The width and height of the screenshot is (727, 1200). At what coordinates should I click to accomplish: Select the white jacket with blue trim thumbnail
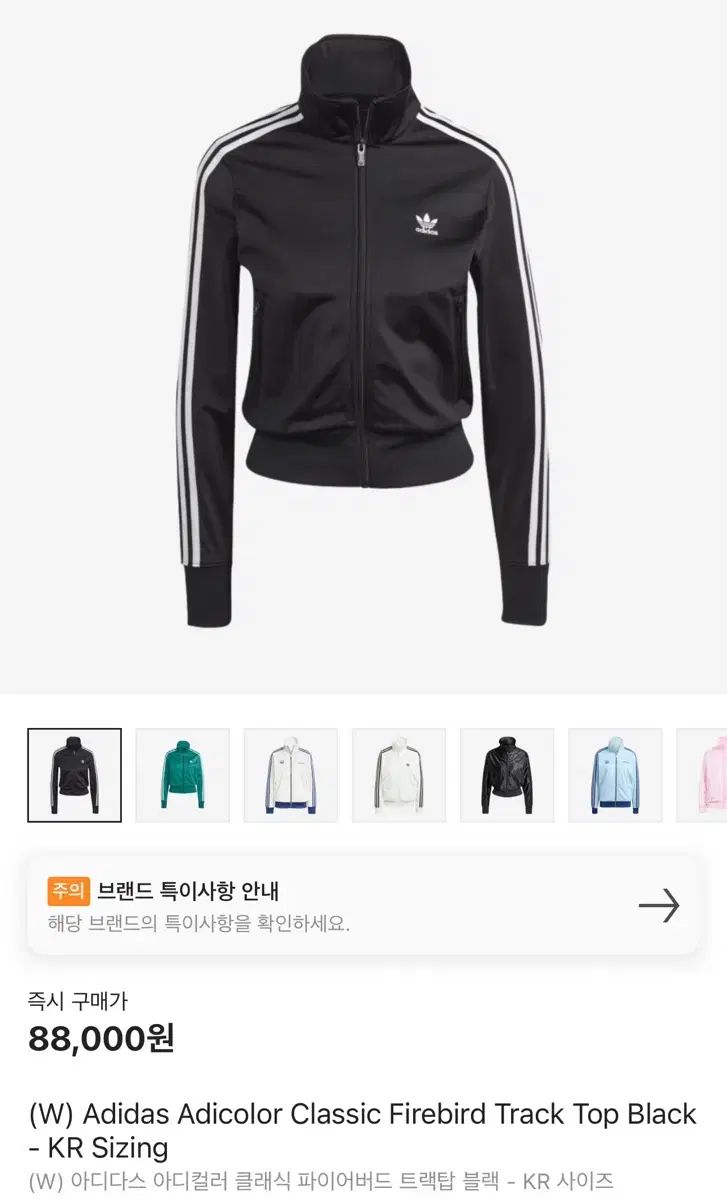(x=290, y=775)
